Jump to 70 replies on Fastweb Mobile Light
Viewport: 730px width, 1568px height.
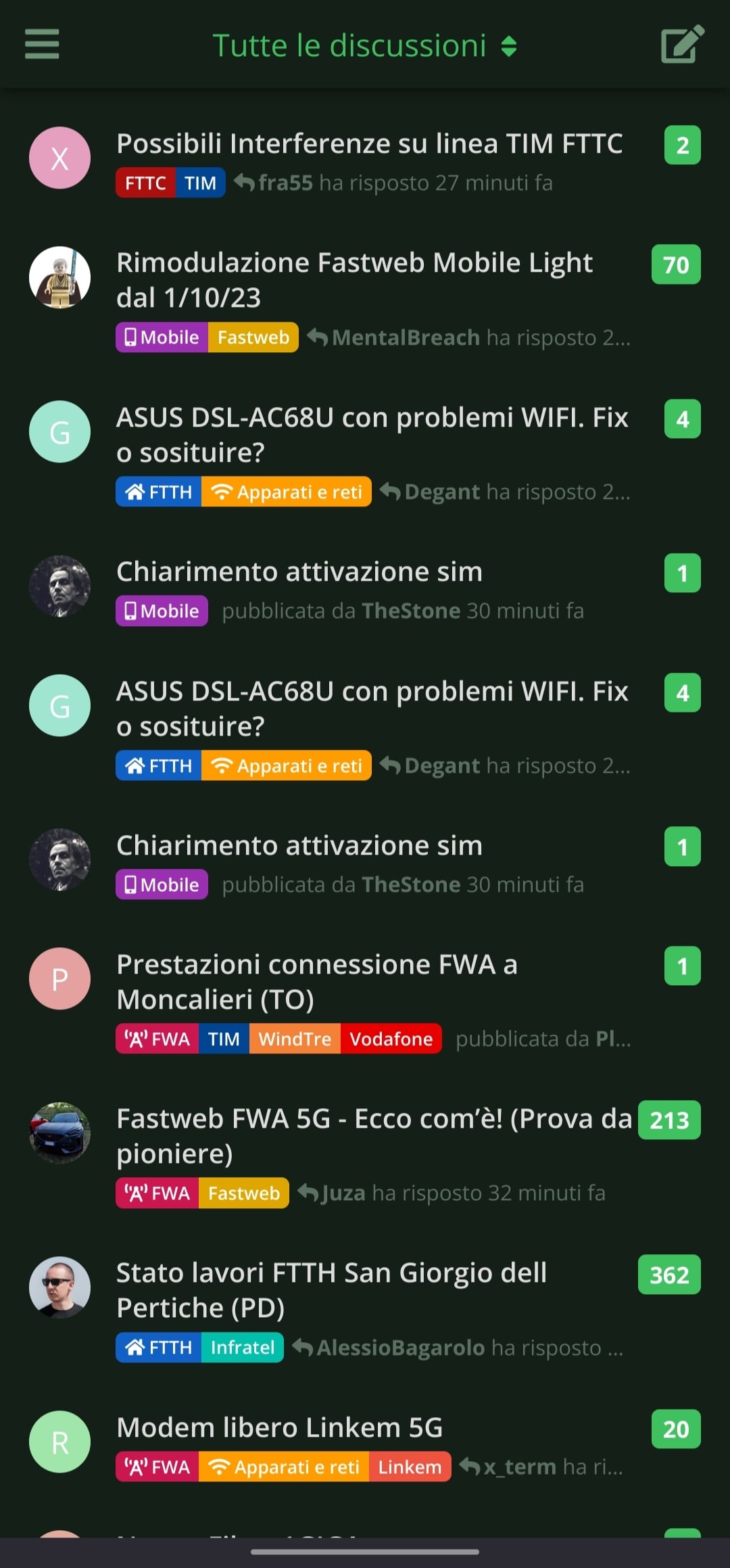(675, 264)
